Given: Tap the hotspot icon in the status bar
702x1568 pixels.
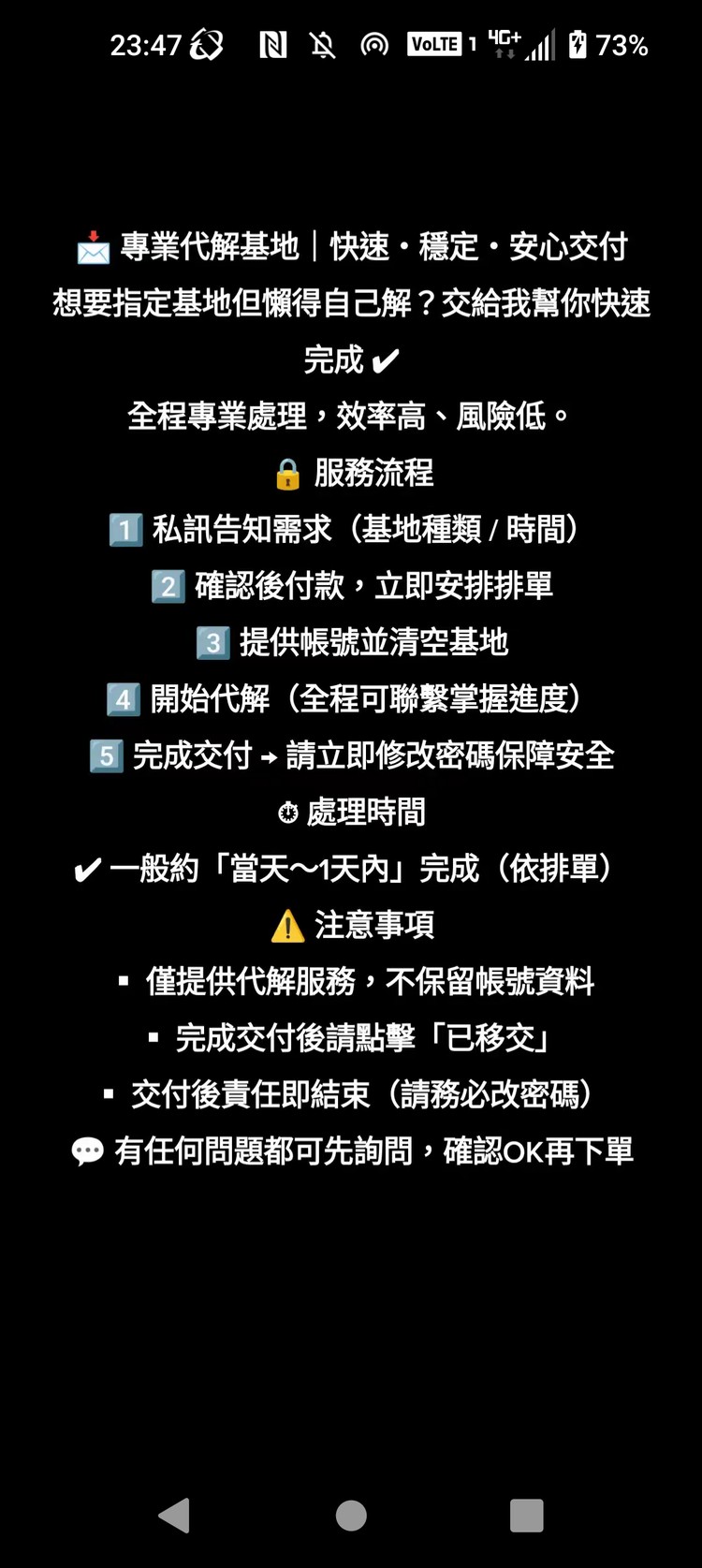Looking at the screenshot, I should pyautogui.click(x=375, y=45).
